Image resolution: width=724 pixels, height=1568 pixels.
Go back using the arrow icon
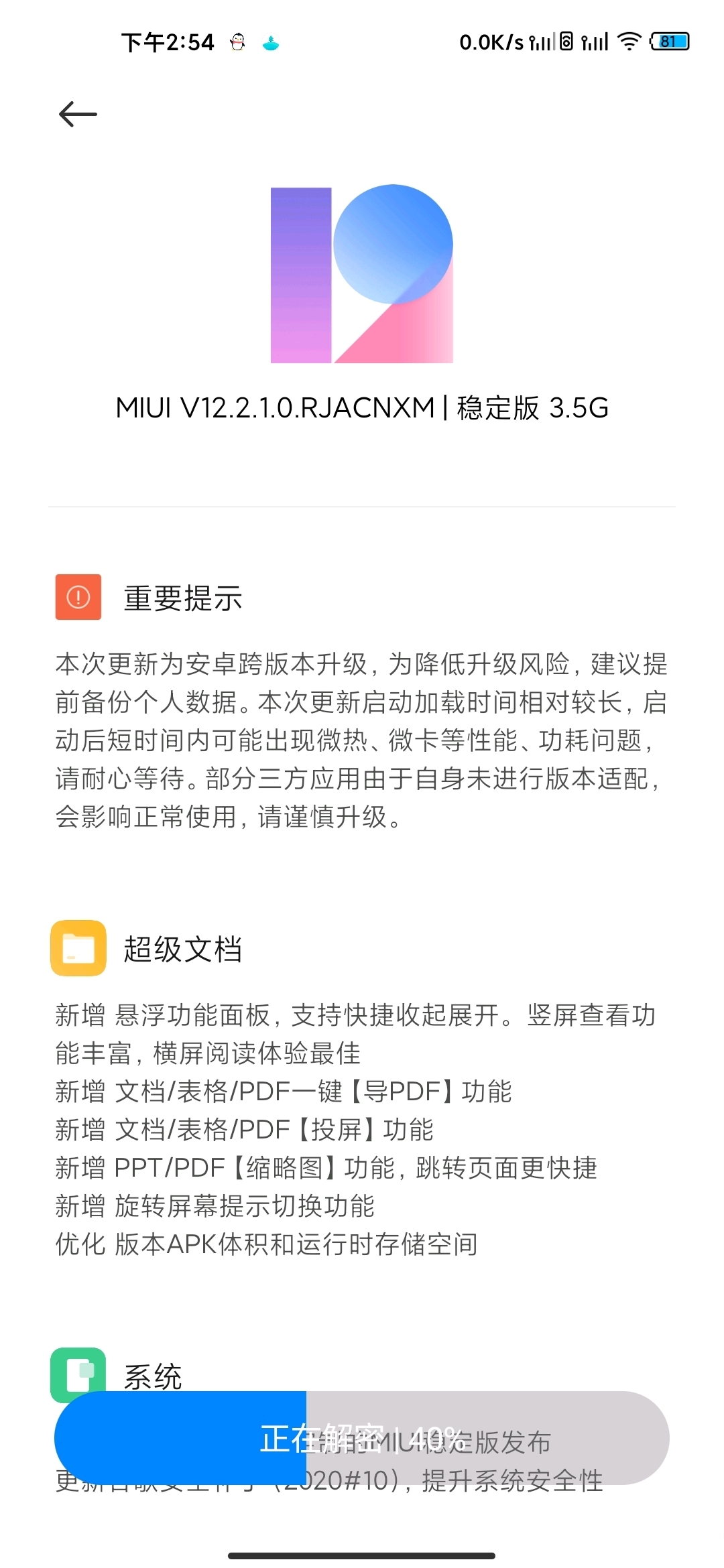click(78, 115)
